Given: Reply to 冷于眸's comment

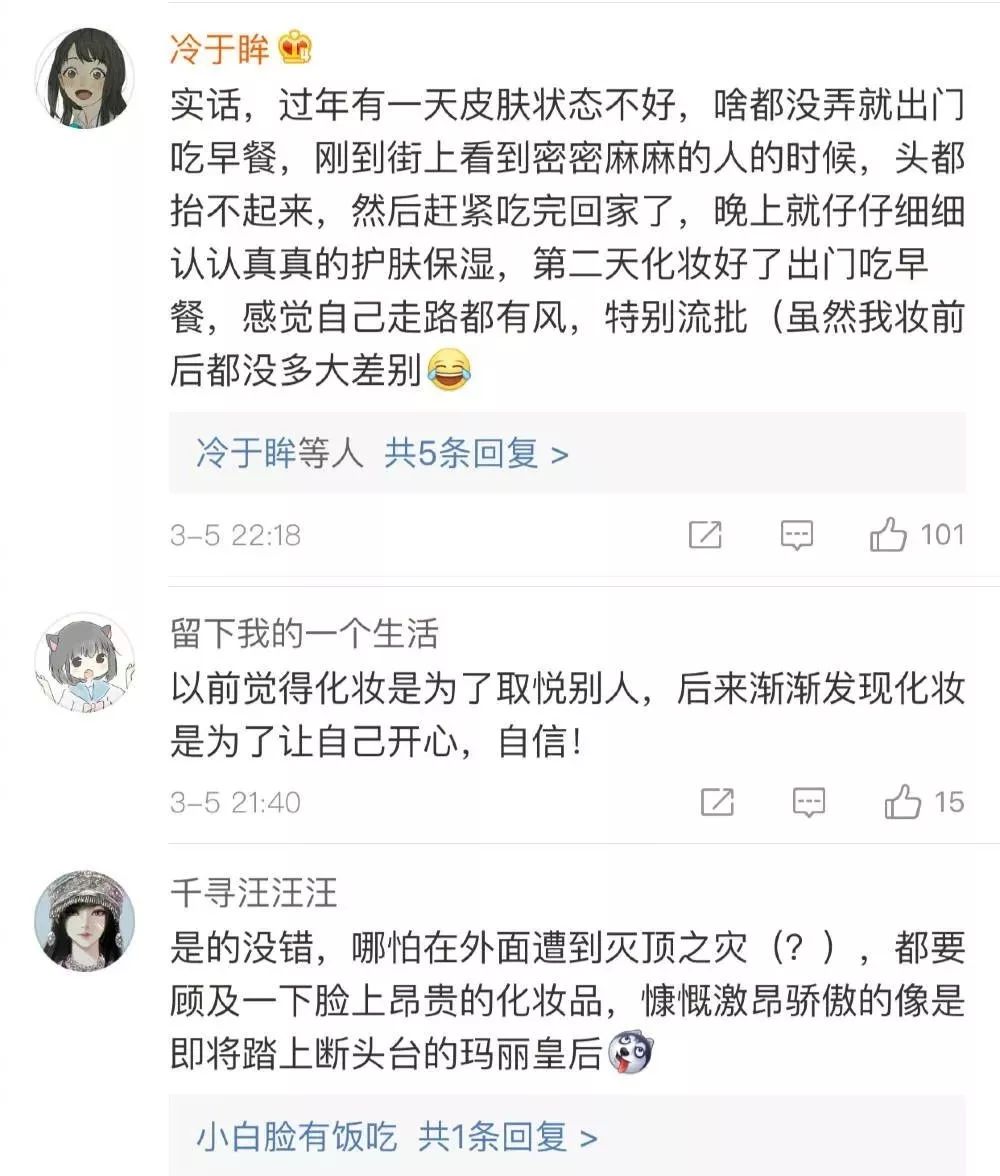Looking at the screenshot, I should (x=796, y=535).
